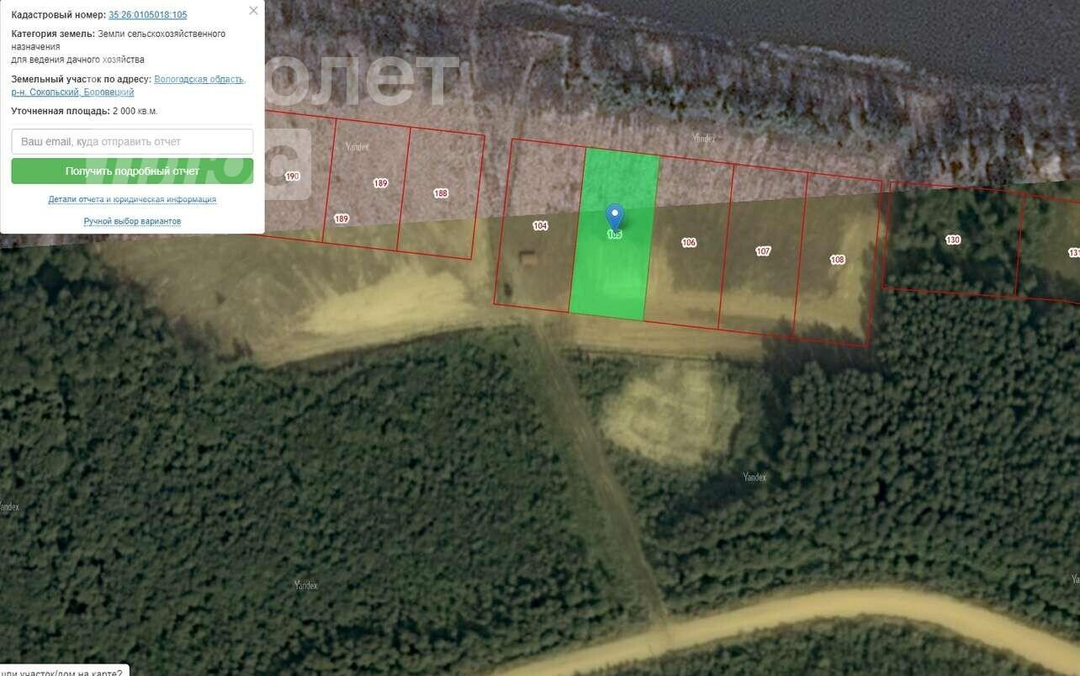Select parcel 130 on the map

coord(952,240)
